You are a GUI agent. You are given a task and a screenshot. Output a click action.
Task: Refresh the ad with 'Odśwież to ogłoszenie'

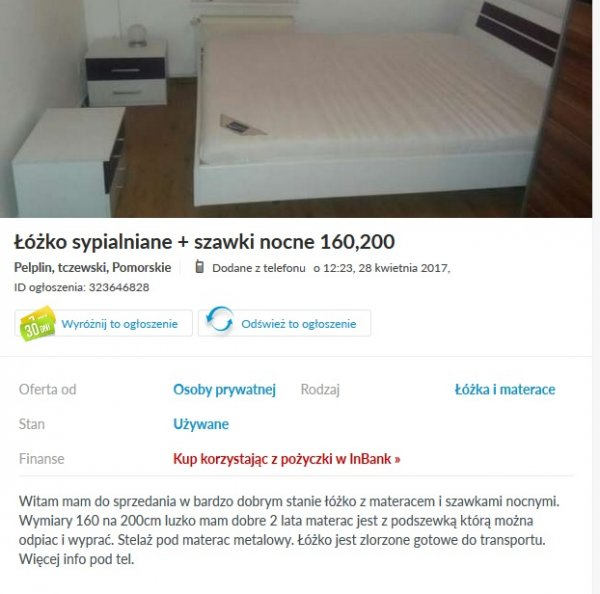[285, 323]
